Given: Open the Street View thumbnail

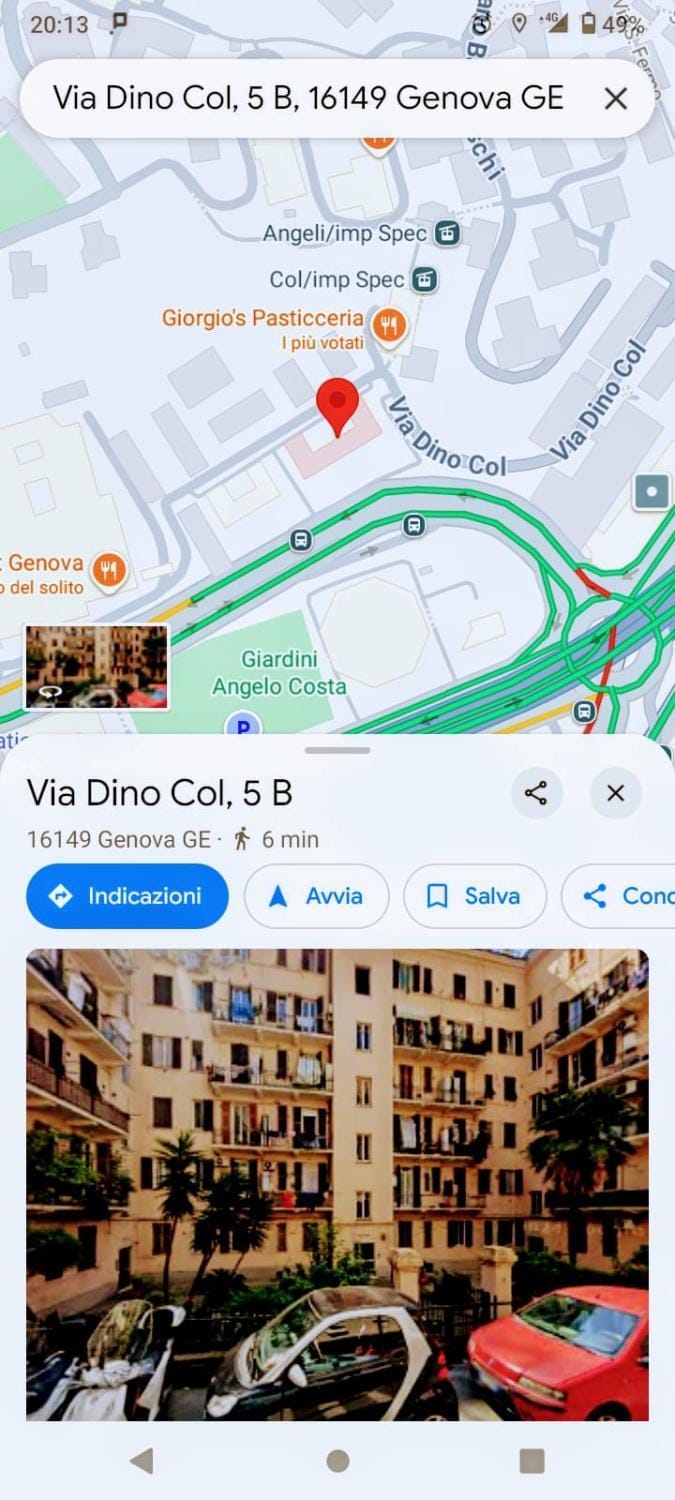Looking at the screenshot, I should point(97,667).
